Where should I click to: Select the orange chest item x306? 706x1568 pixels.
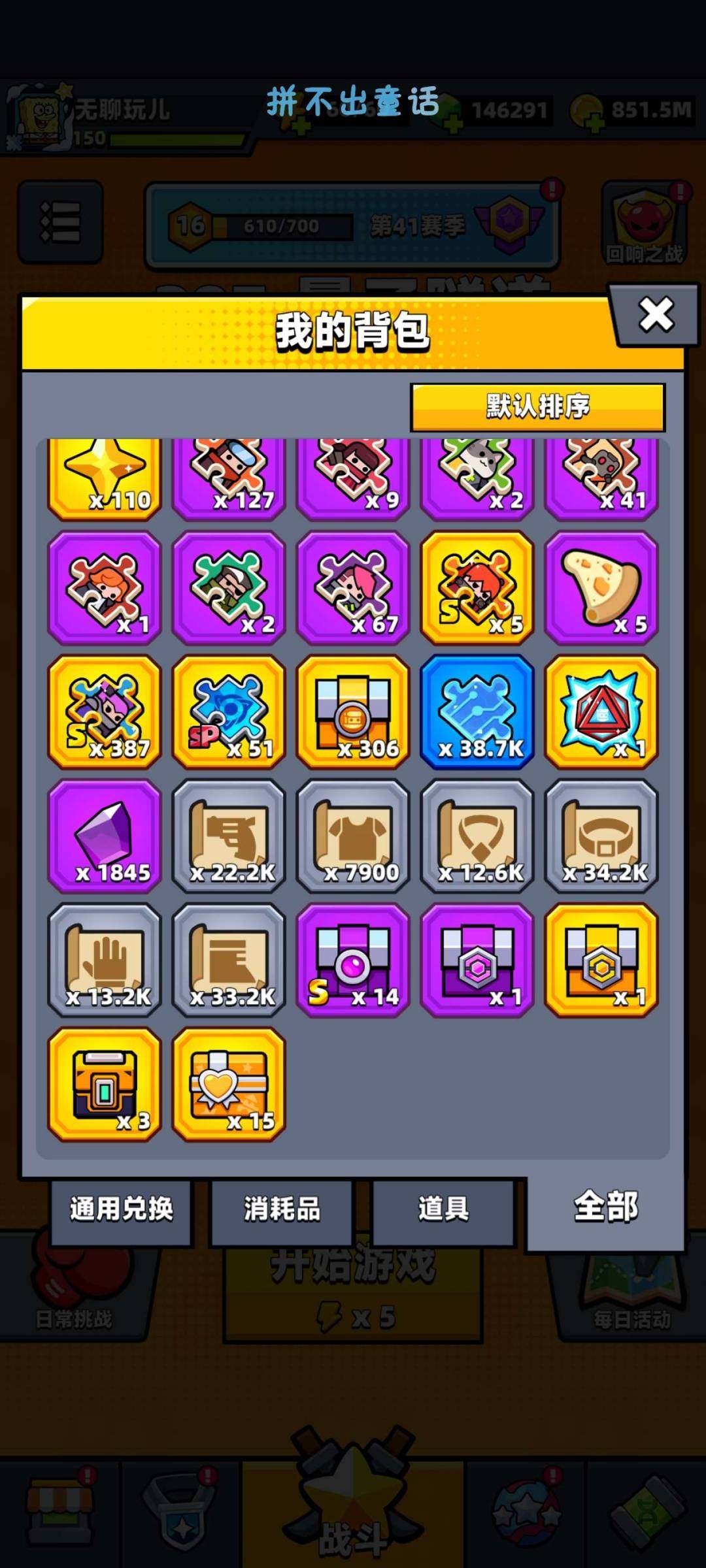point(353,712)
